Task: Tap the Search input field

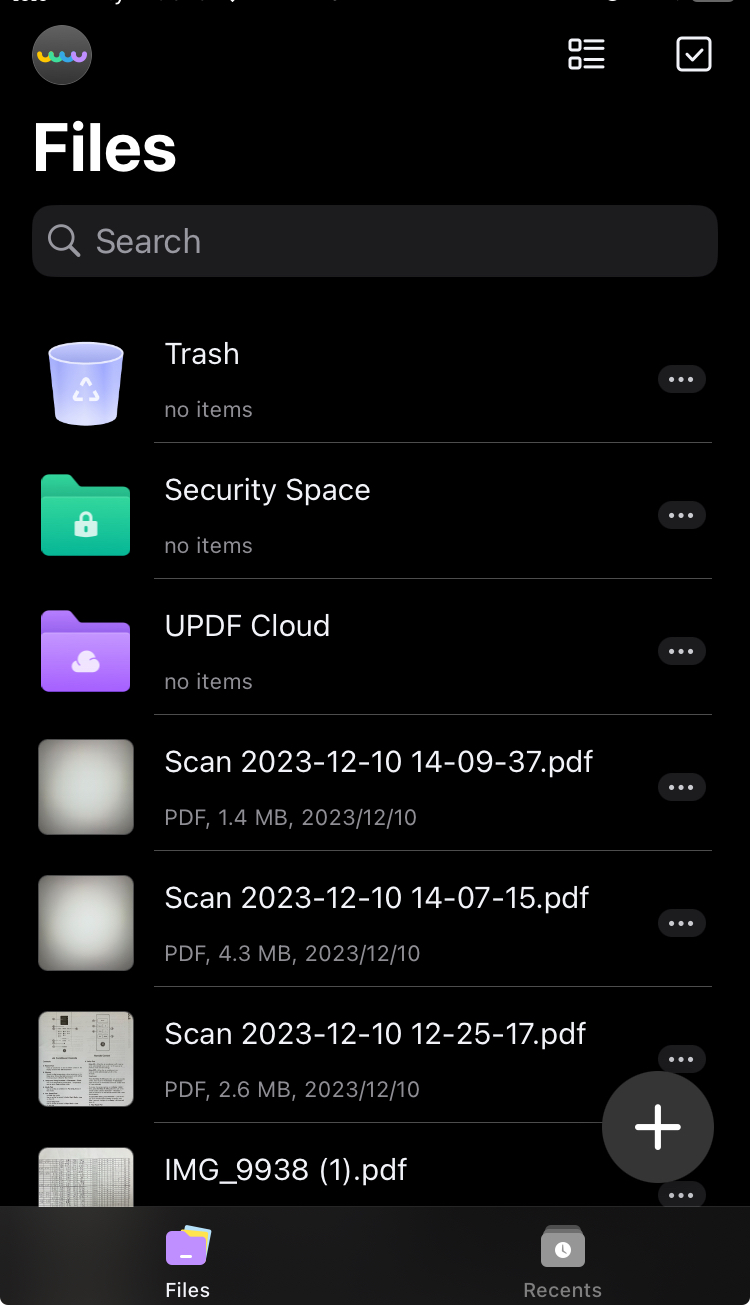Action: tap(375, 241)
